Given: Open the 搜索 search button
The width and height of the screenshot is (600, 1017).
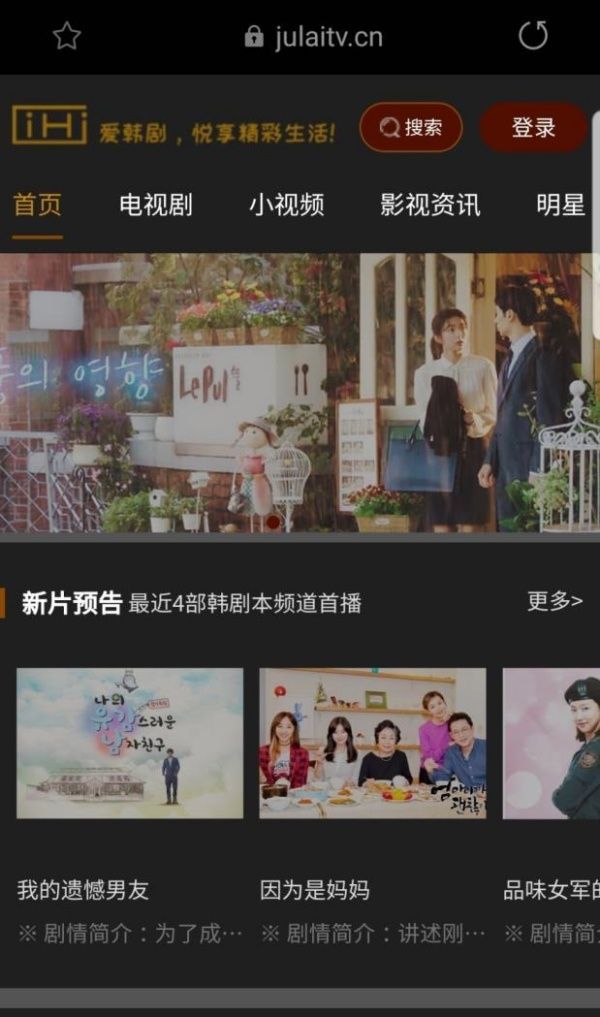Looking at the screenshot, I should [x=411, y=127].
